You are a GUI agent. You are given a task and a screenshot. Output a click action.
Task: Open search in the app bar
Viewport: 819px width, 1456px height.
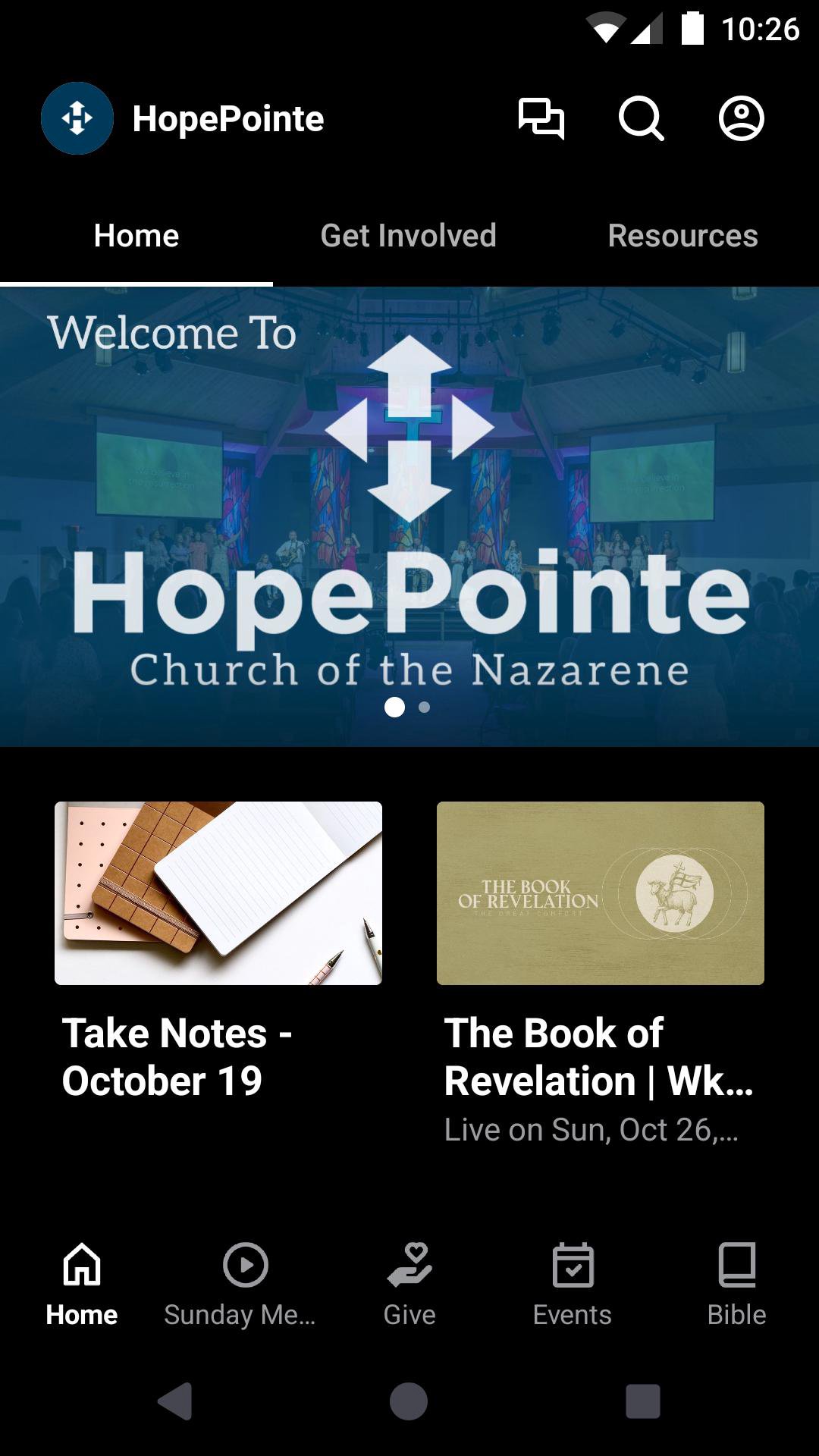click(x=641, y=119)
